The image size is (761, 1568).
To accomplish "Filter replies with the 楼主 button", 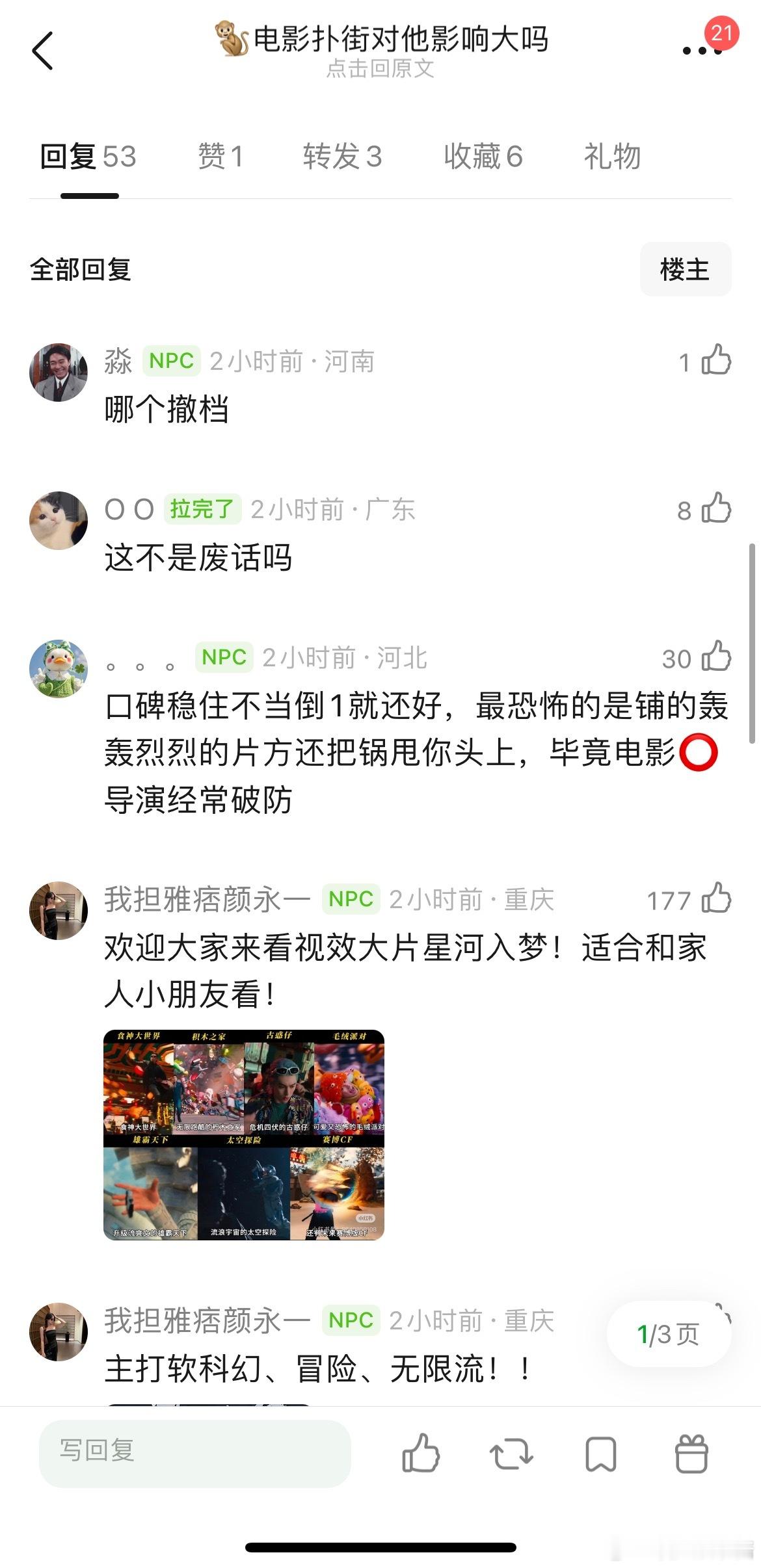I will 685,269.
